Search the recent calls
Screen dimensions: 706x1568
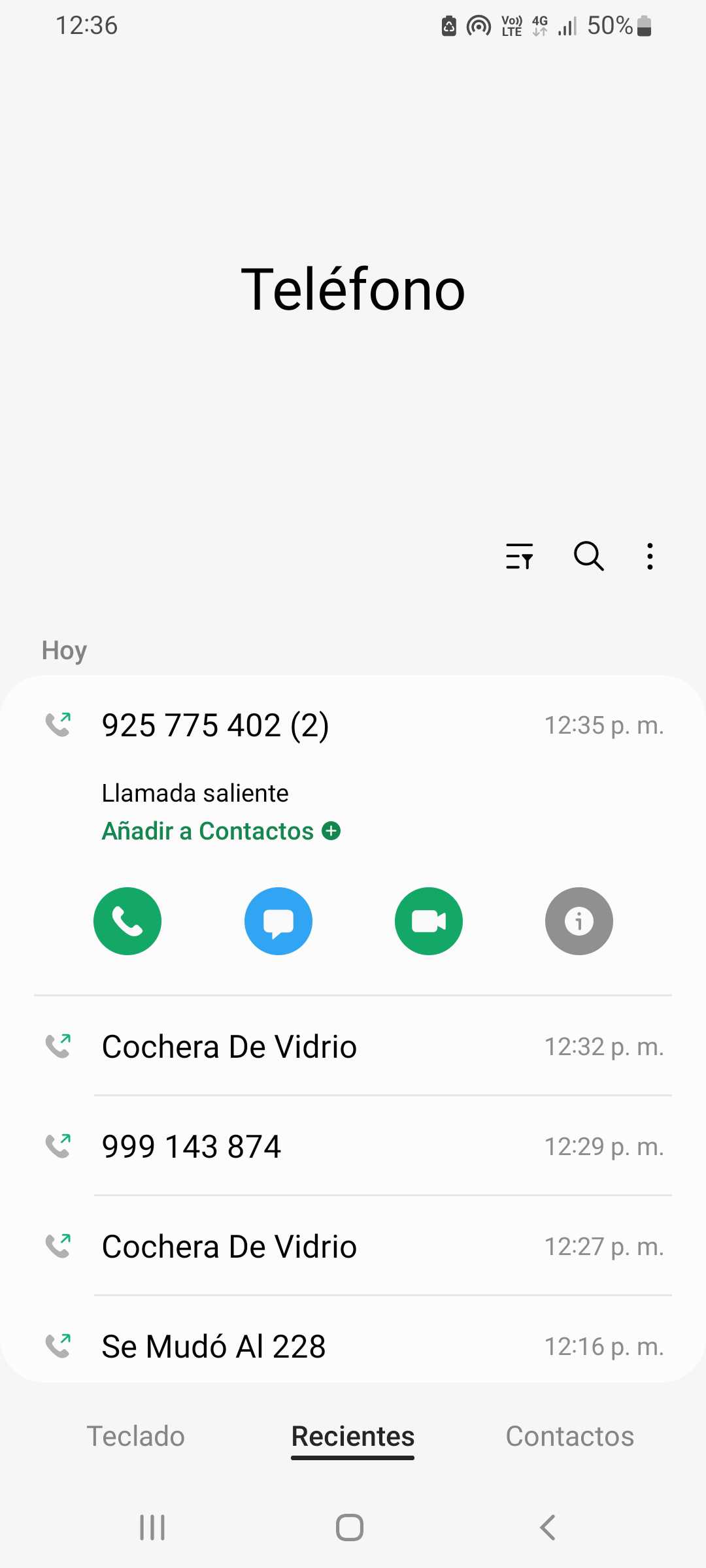(588, 557)
